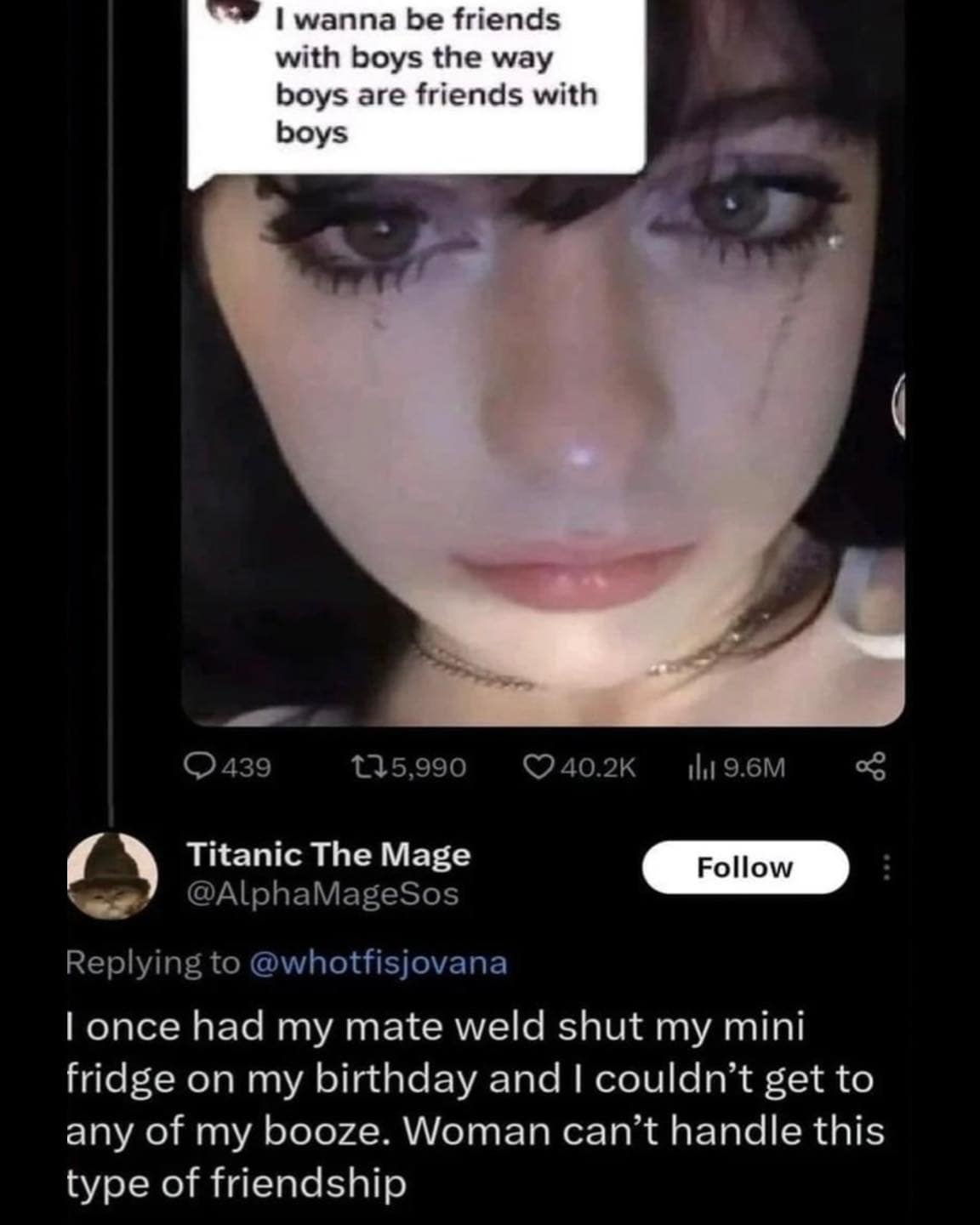Image resolution: width=980 pixels, height=1225 pixels.
Task: Like the tweet with 40.2K likes
Action: (536, 767)
